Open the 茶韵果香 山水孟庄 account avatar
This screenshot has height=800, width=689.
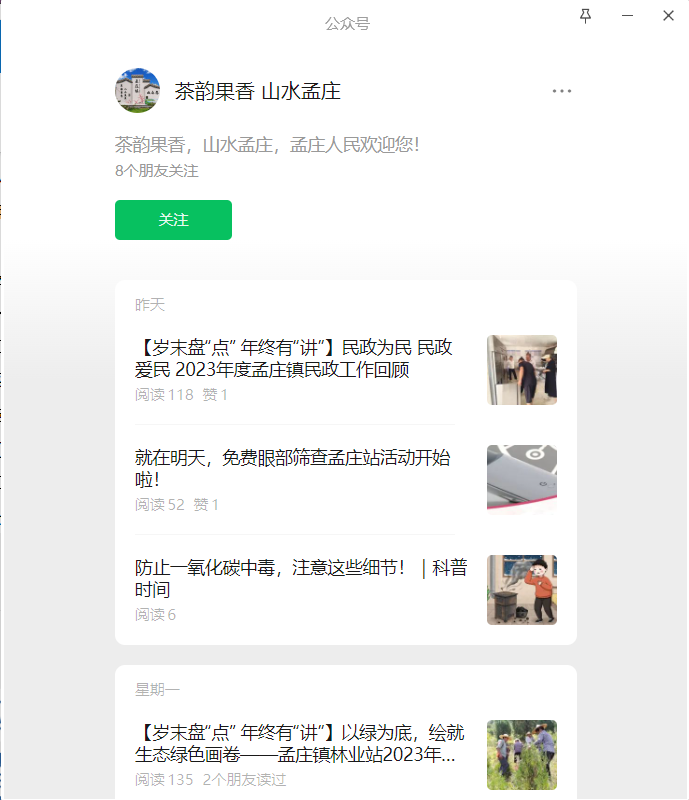click(137, 91)
